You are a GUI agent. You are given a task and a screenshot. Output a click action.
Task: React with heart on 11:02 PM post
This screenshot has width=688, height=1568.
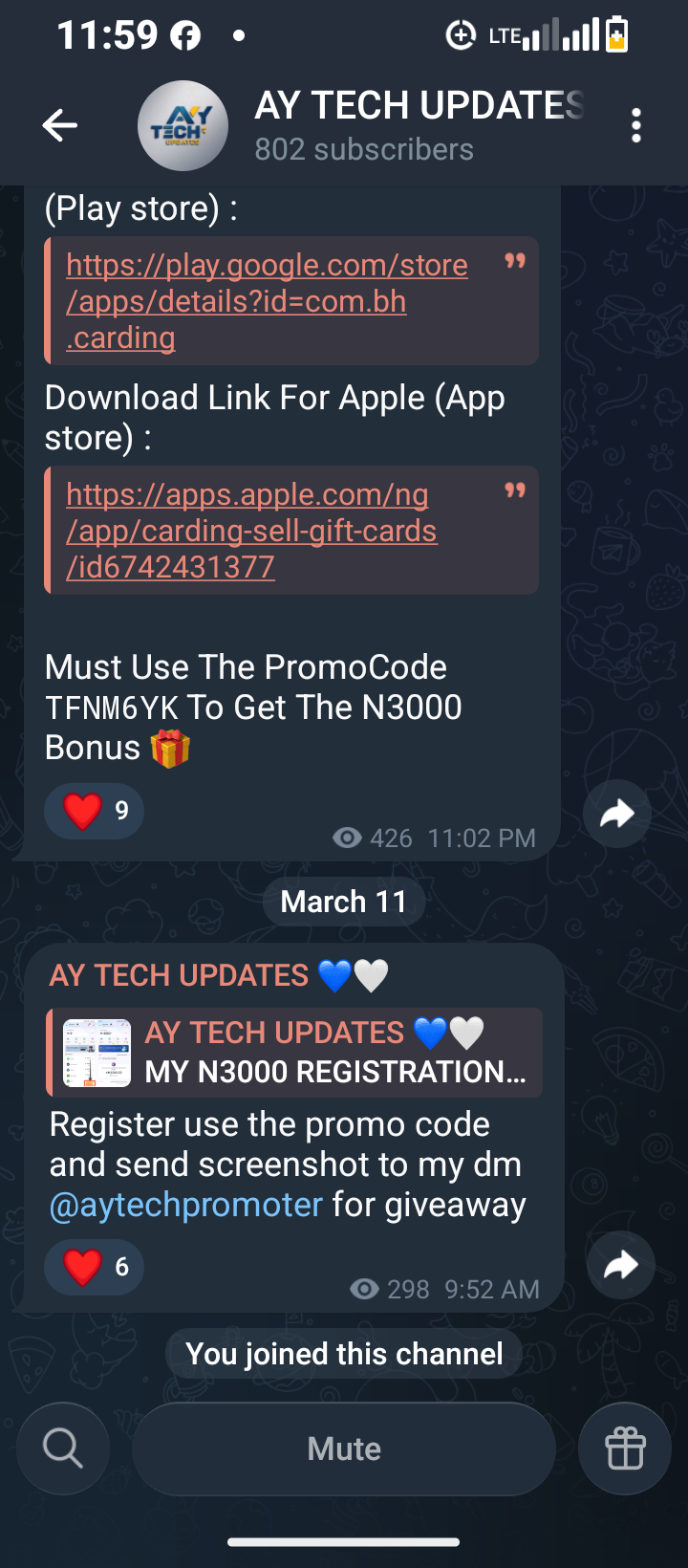coord(94,811)
